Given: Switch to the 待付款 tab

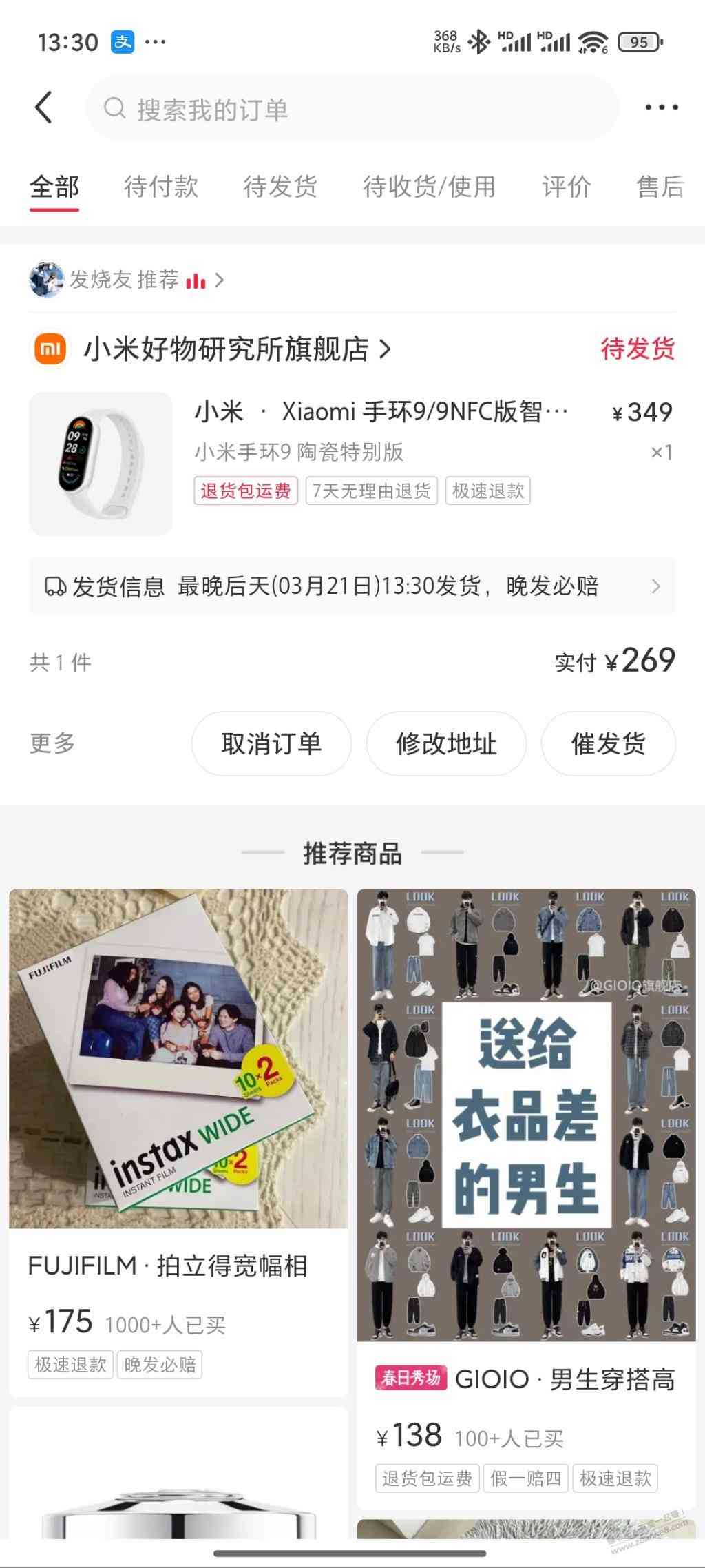Looking at the screenshot, I should [x=161, y=187].
